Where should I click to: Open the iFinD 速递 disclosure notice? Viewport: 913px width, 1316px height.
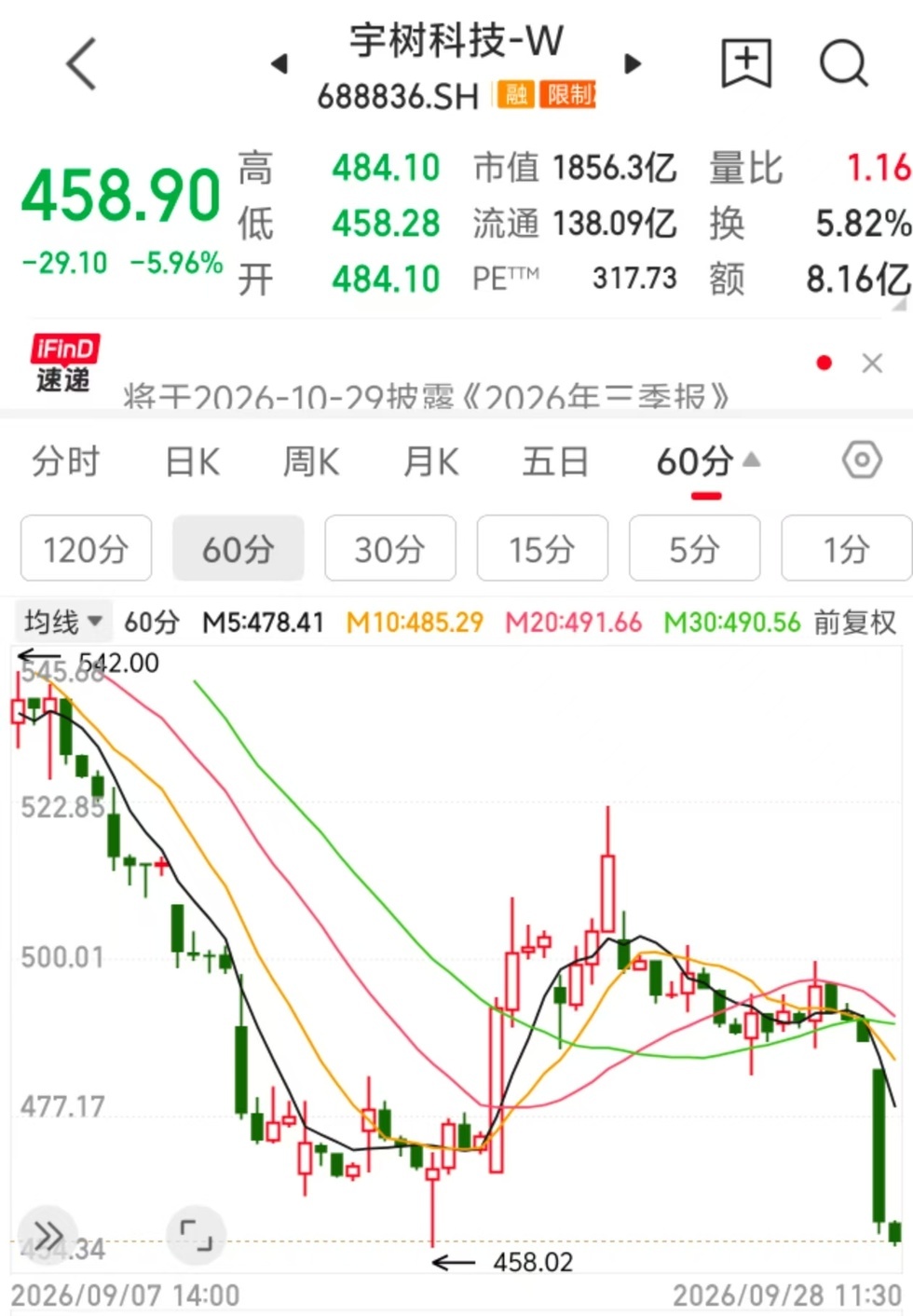427,395
